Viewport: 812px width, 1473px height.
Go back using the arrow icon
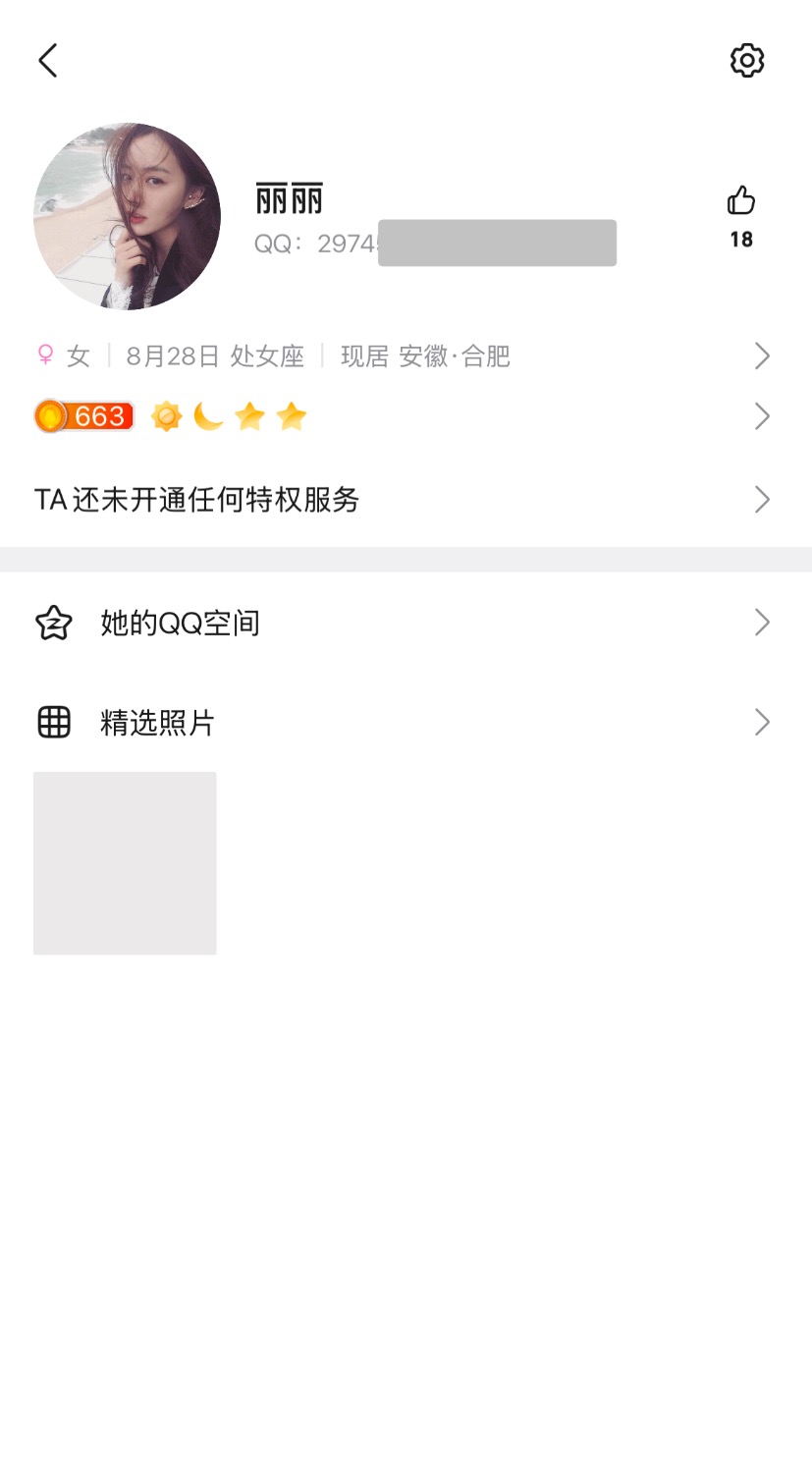click(48, 61)
